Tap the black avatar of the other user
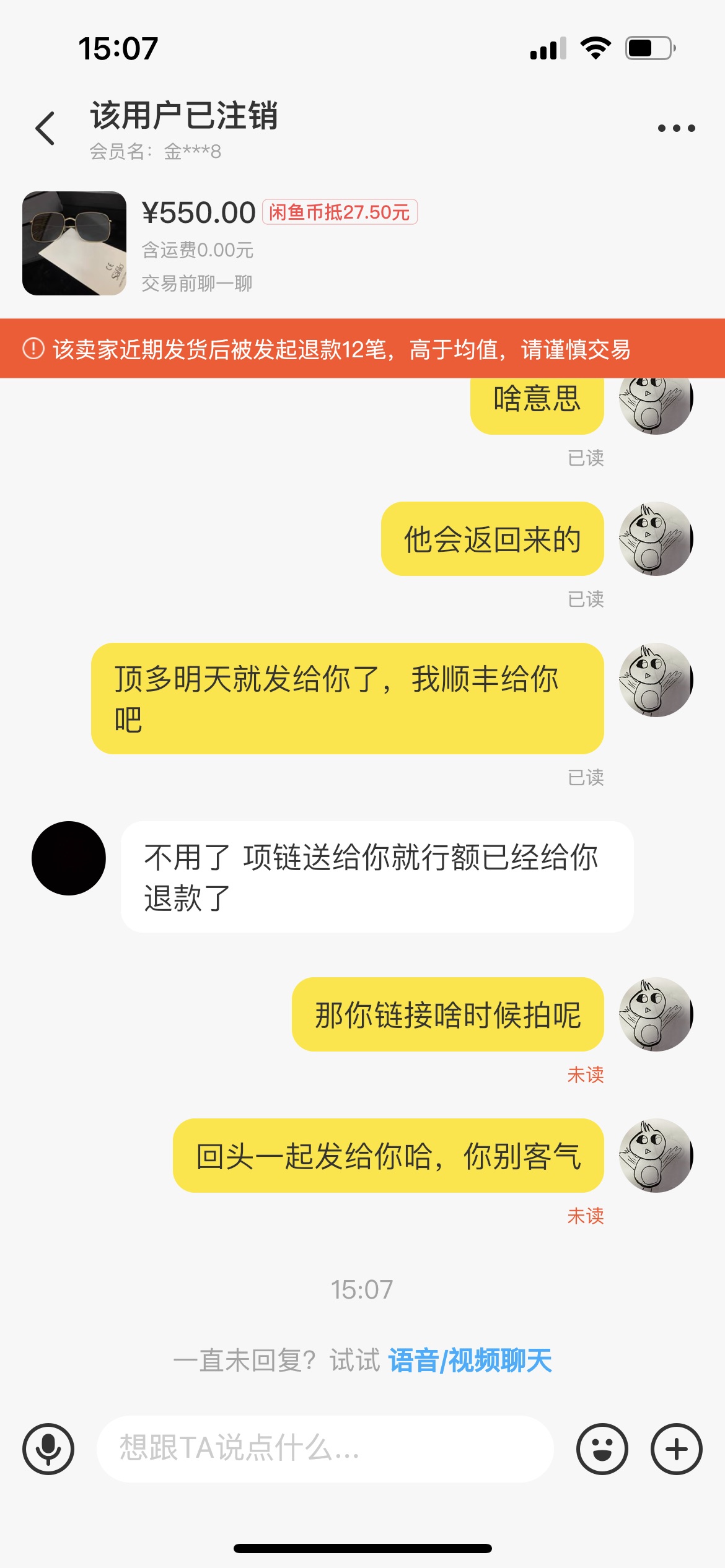The width and height of the screenshot is (725, 1568). (x=69, y=858)
